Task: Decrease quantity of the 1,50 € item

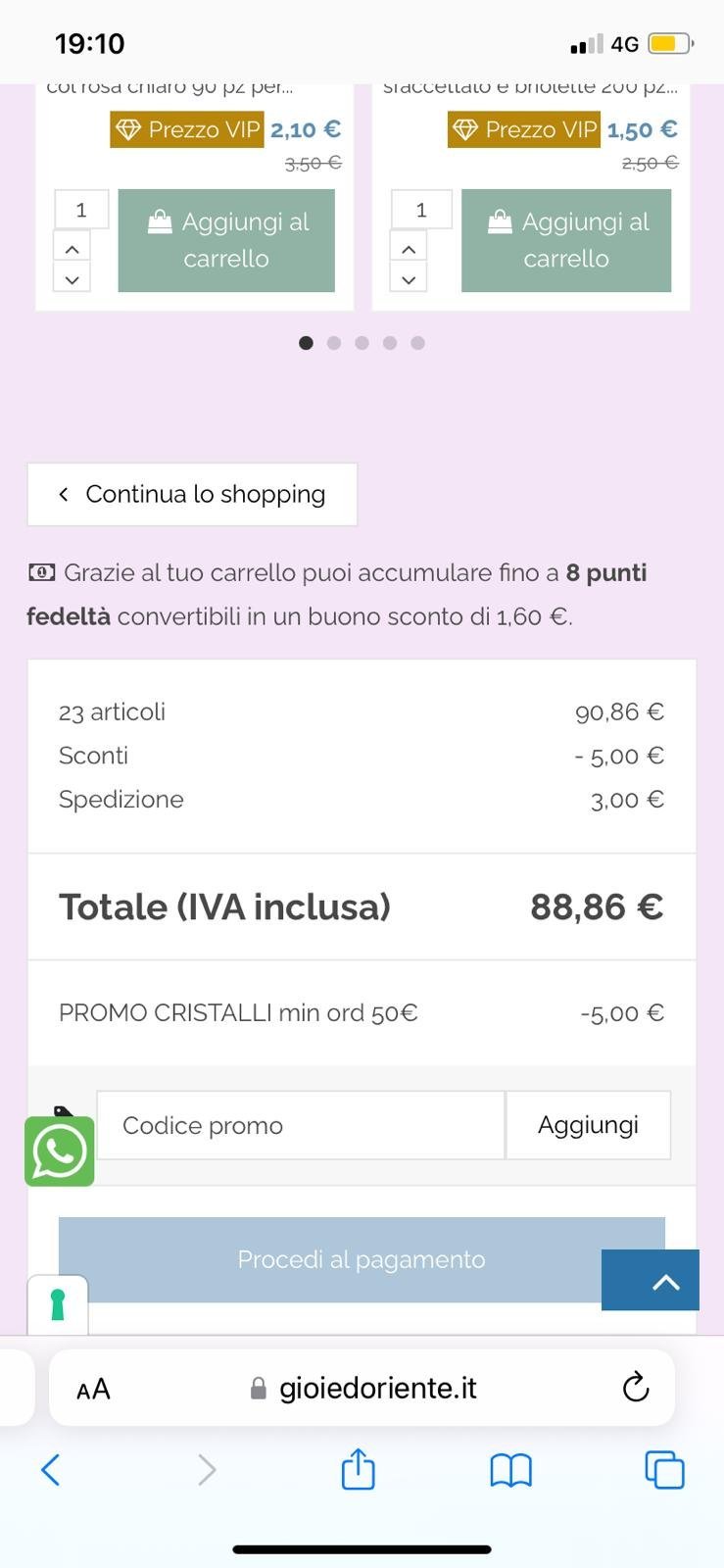Action: click(x=409, y=278)
